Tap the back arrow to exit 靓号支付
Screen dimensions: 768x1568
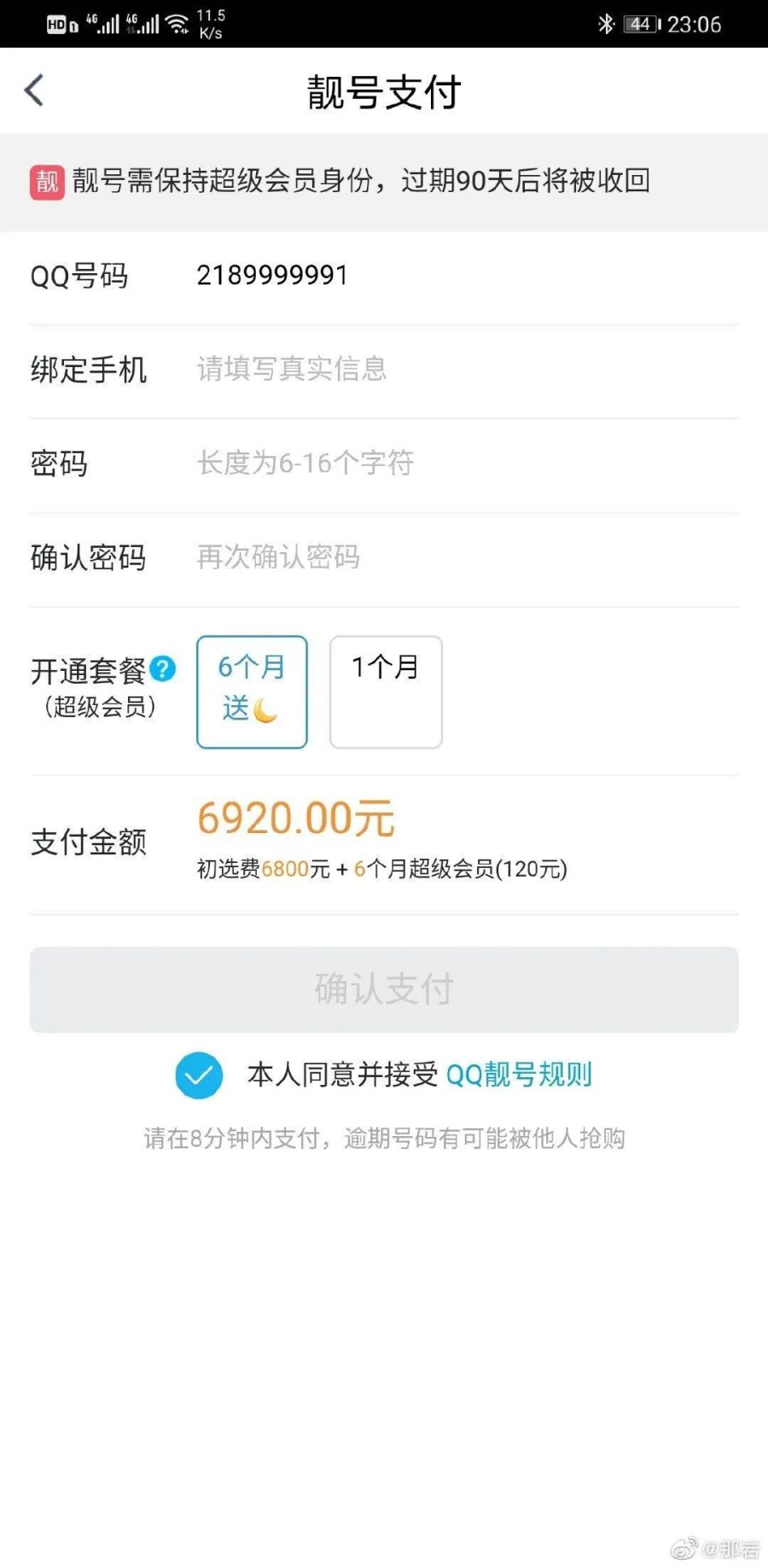(x=34, y=90)
